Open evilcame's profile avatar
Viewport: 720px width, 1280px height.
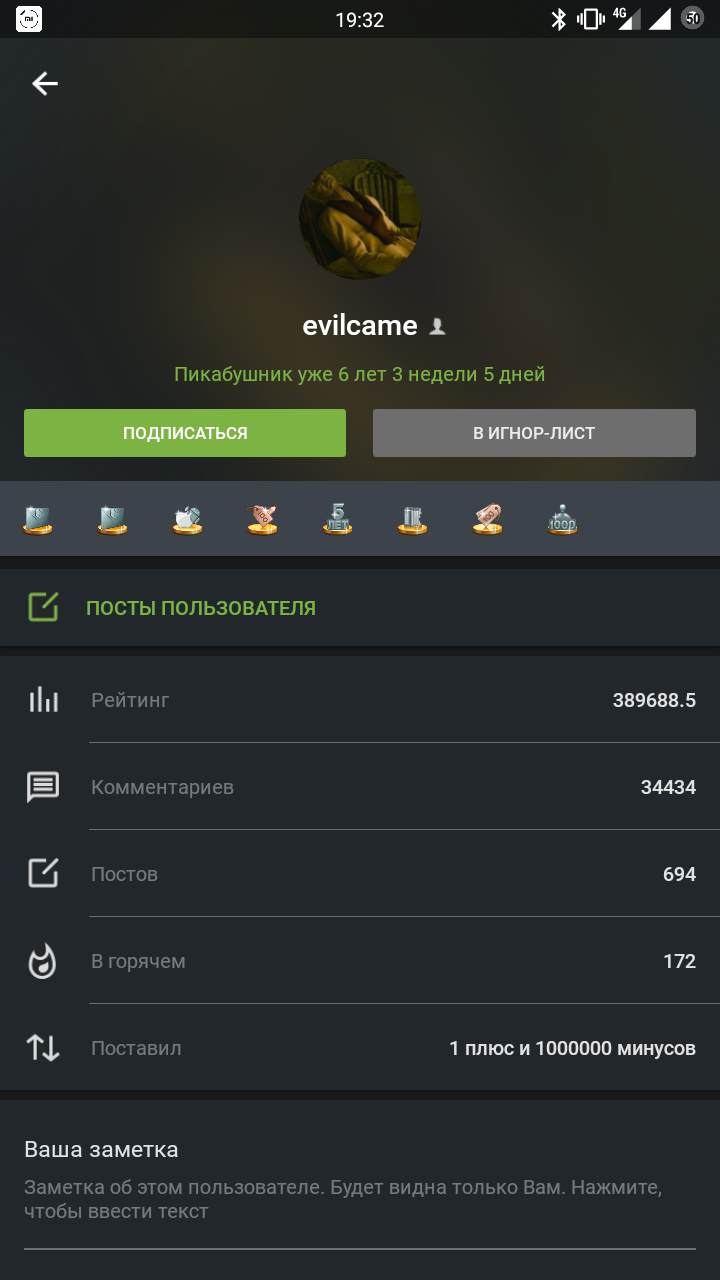pyautogui.click(x=360, y=219)
